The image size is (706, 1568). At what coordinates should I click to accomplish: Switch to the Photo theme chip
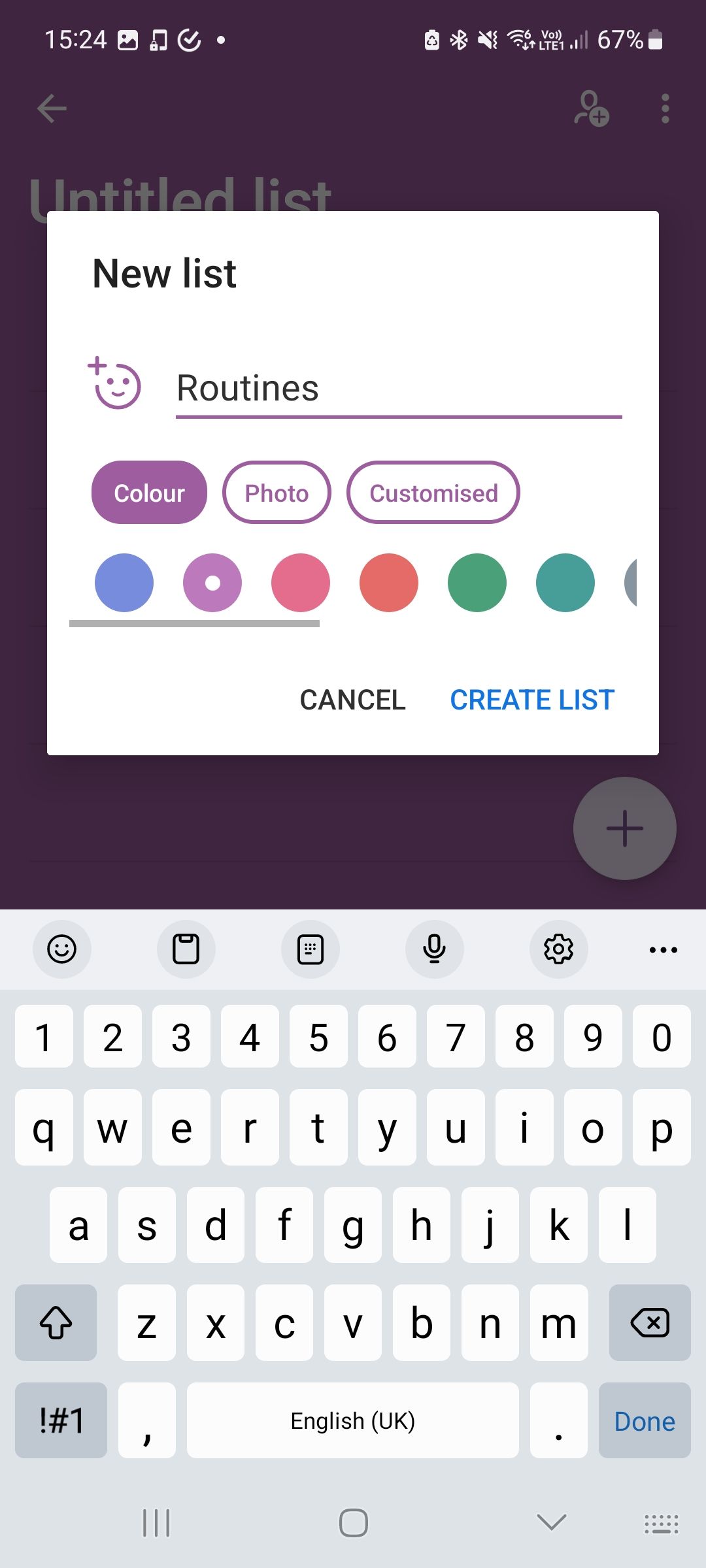click(x=277, y=493)
